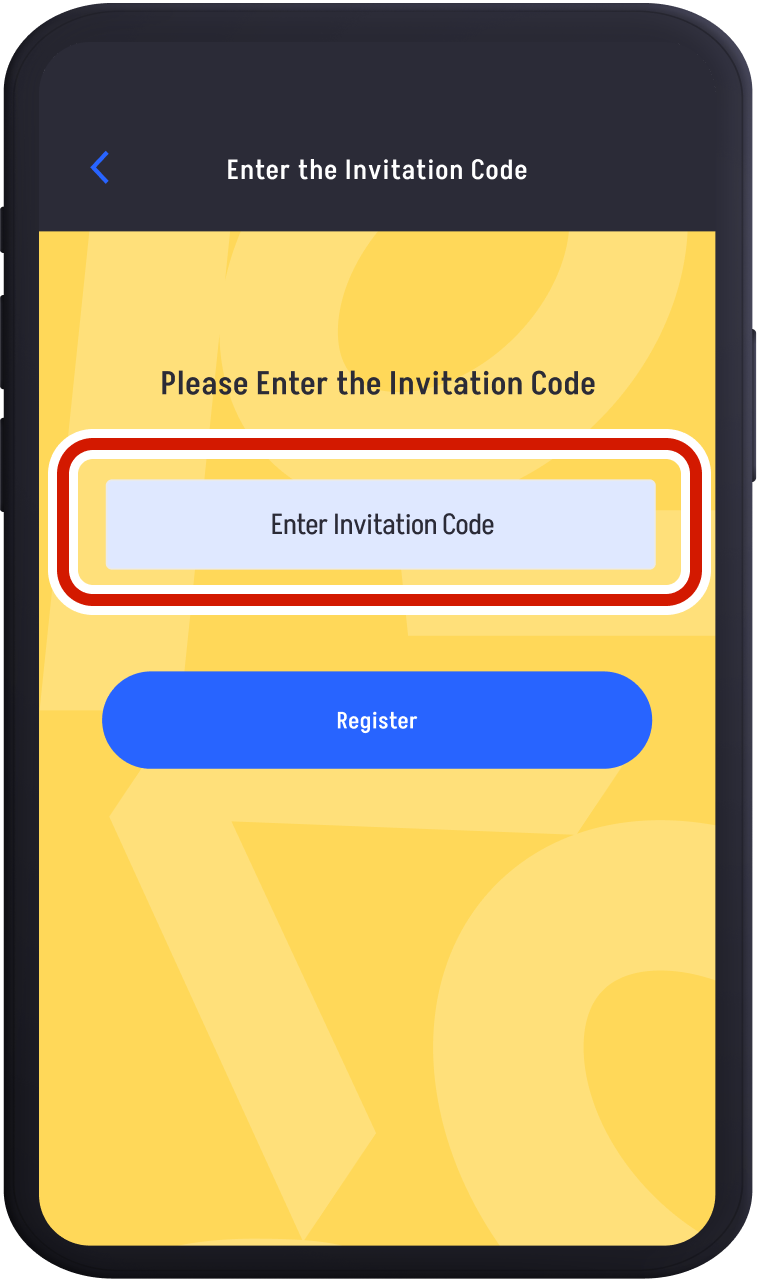Go back using the blue arrow
Image resolution: width=757 pixels, height=1280 pixels.
(x=100, y=168)
